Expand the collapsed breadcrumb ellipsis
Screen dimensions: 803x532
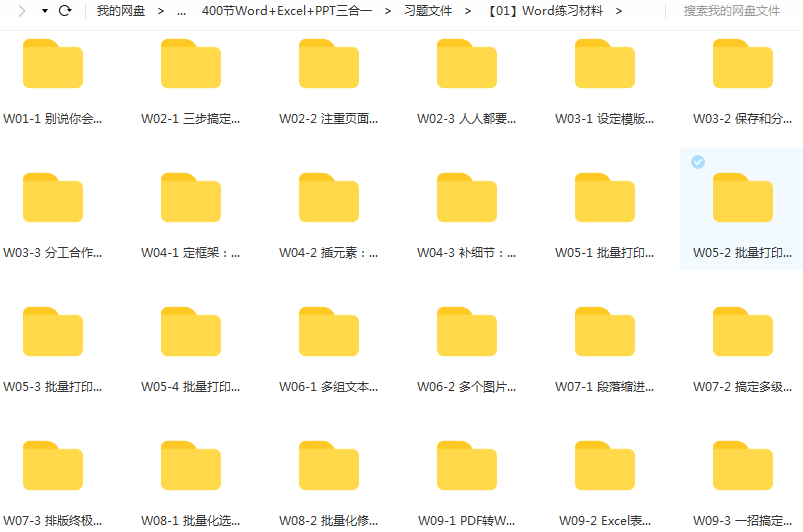pos(180,11)
